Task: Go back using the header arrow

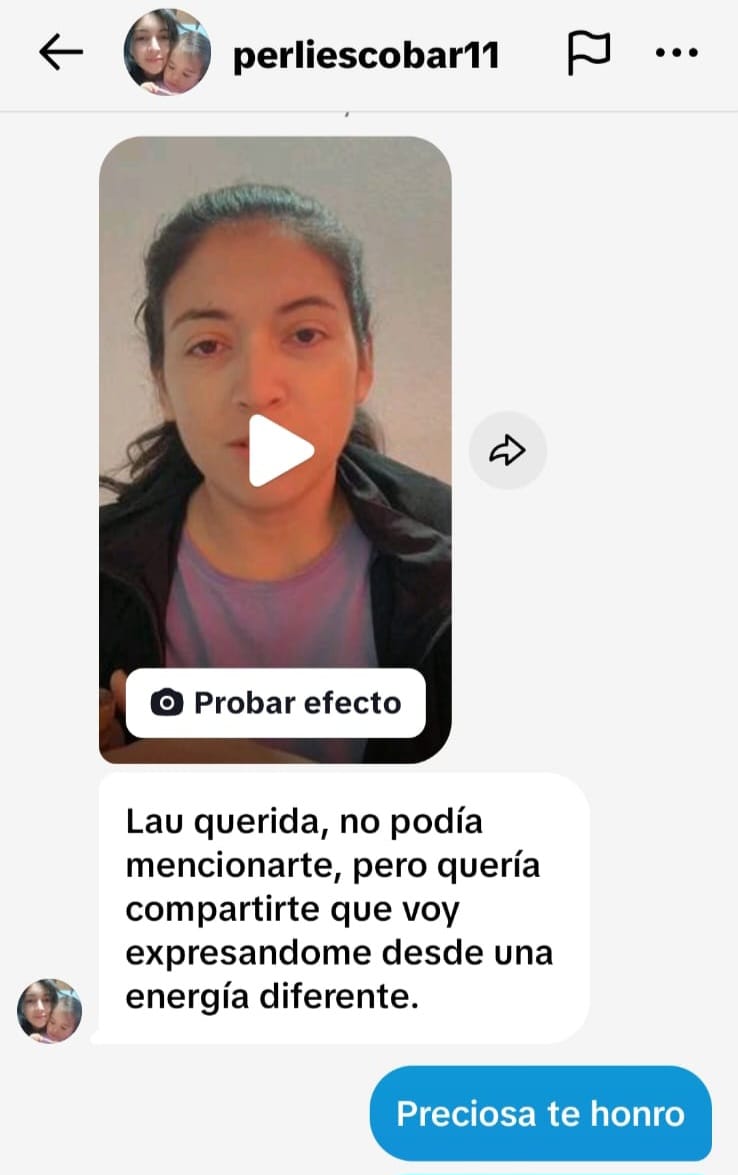Action: coord(61,53)
